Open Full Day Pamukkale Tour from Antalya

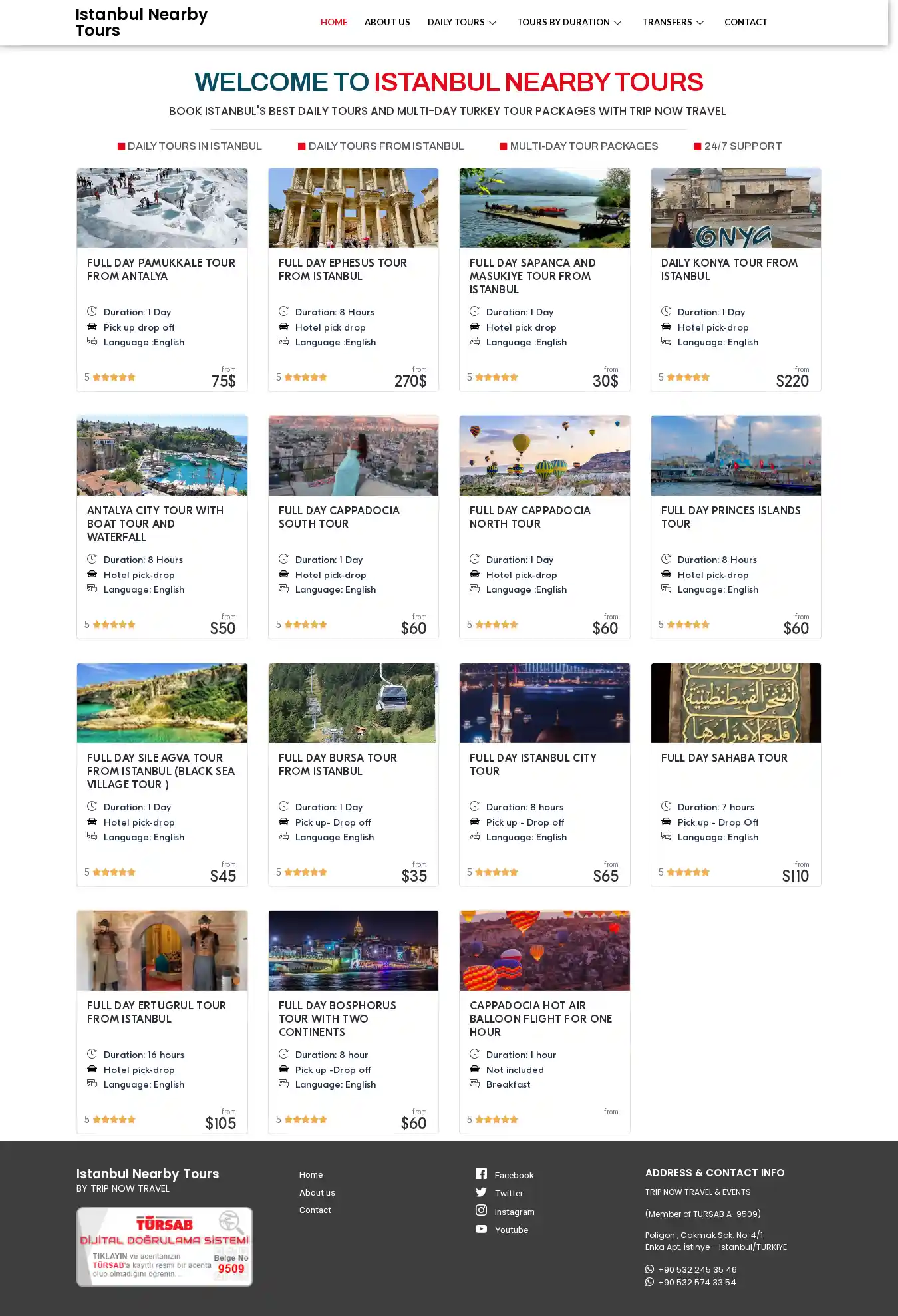(161, 269)
